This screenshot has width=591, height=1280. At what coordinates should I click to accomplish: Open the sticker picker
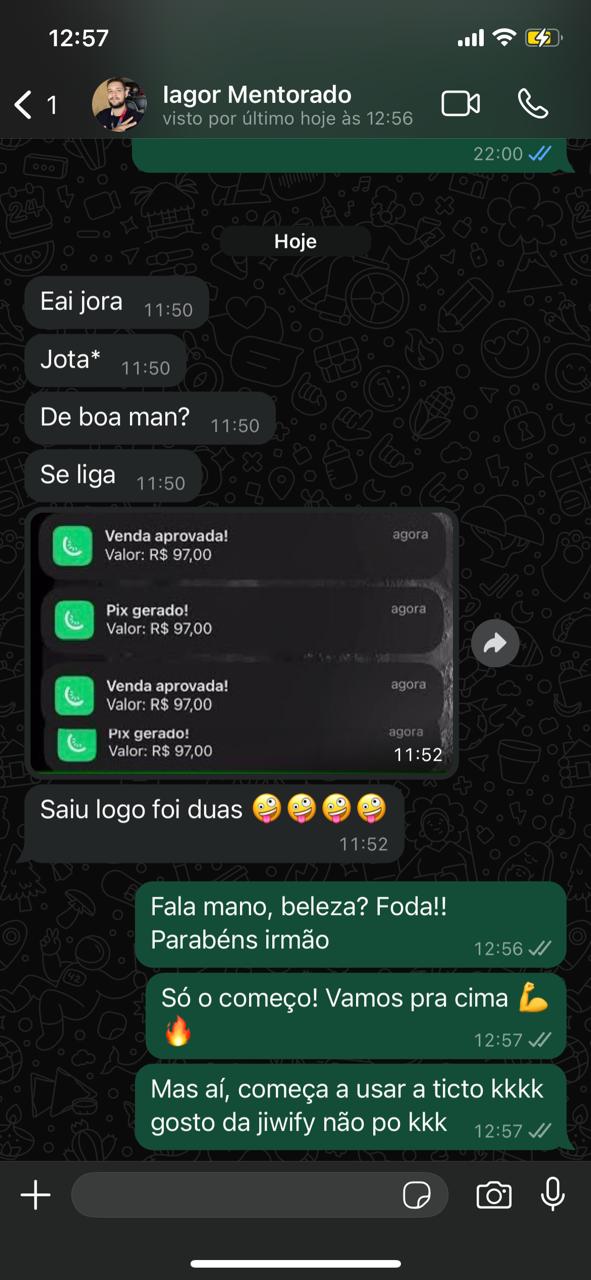[416, 1195]
